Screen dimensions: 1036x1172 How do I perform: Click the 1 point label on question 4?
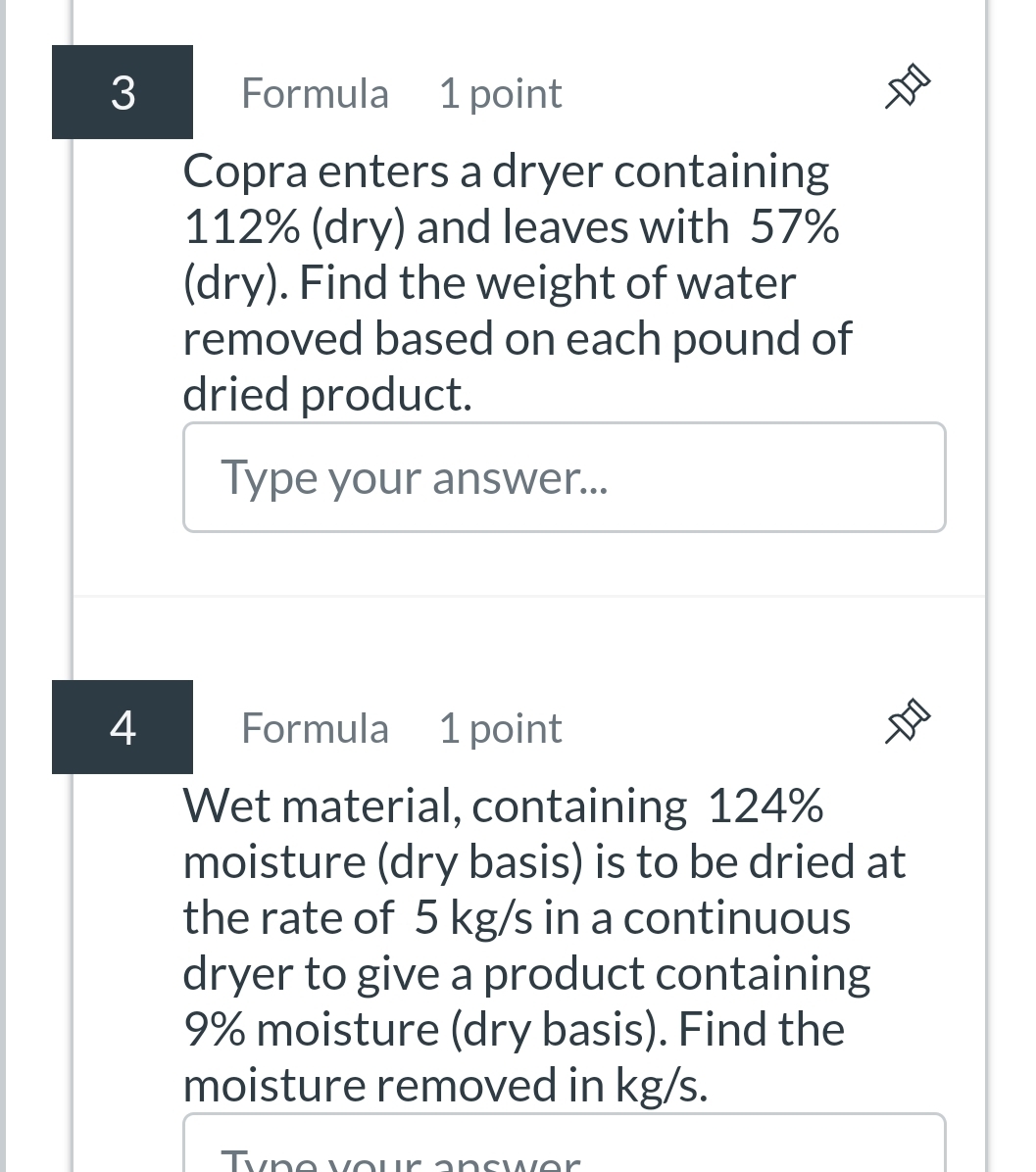click(x=500, y=728)
